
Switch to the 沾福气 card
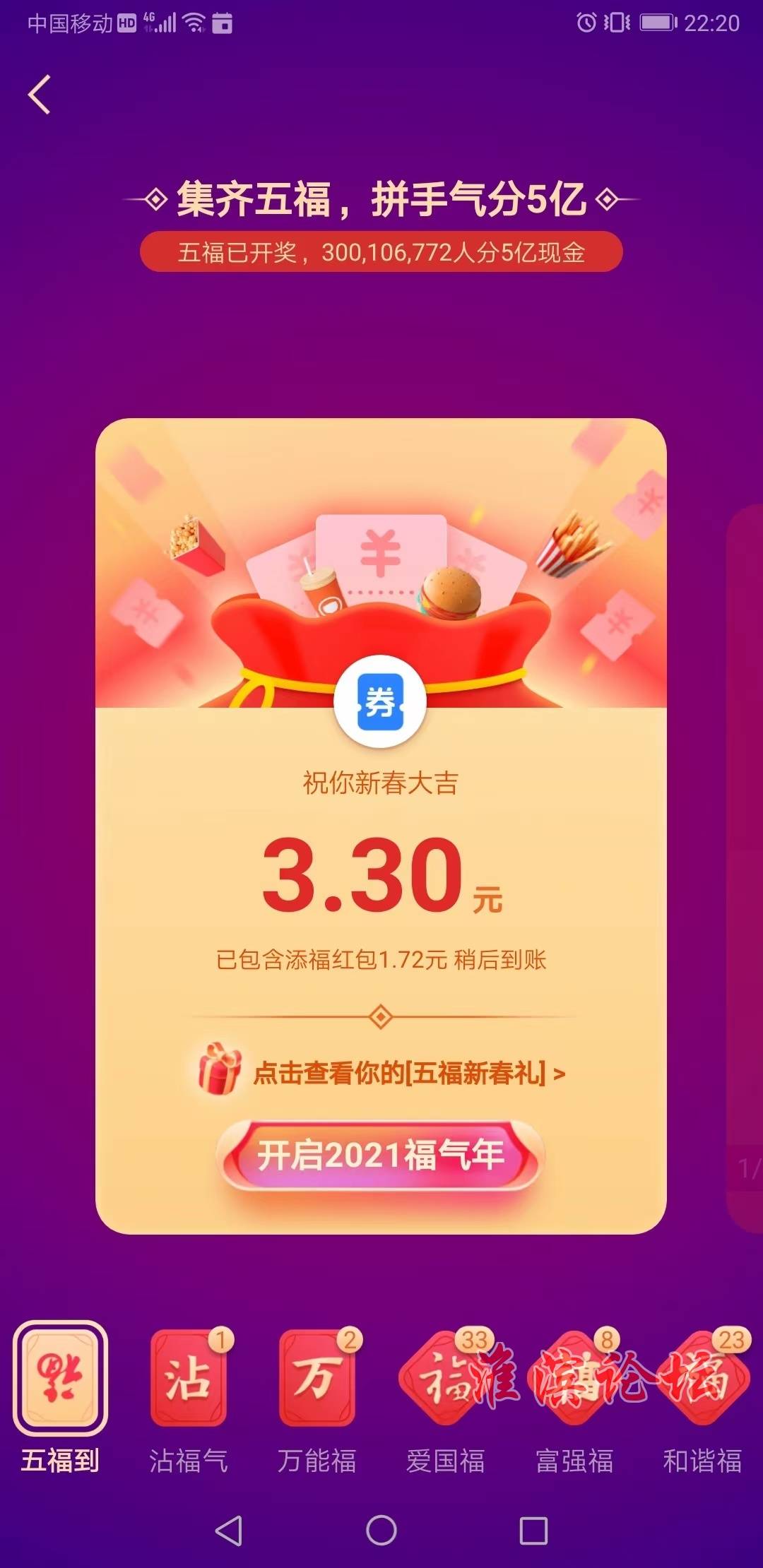pos(188,1379)
